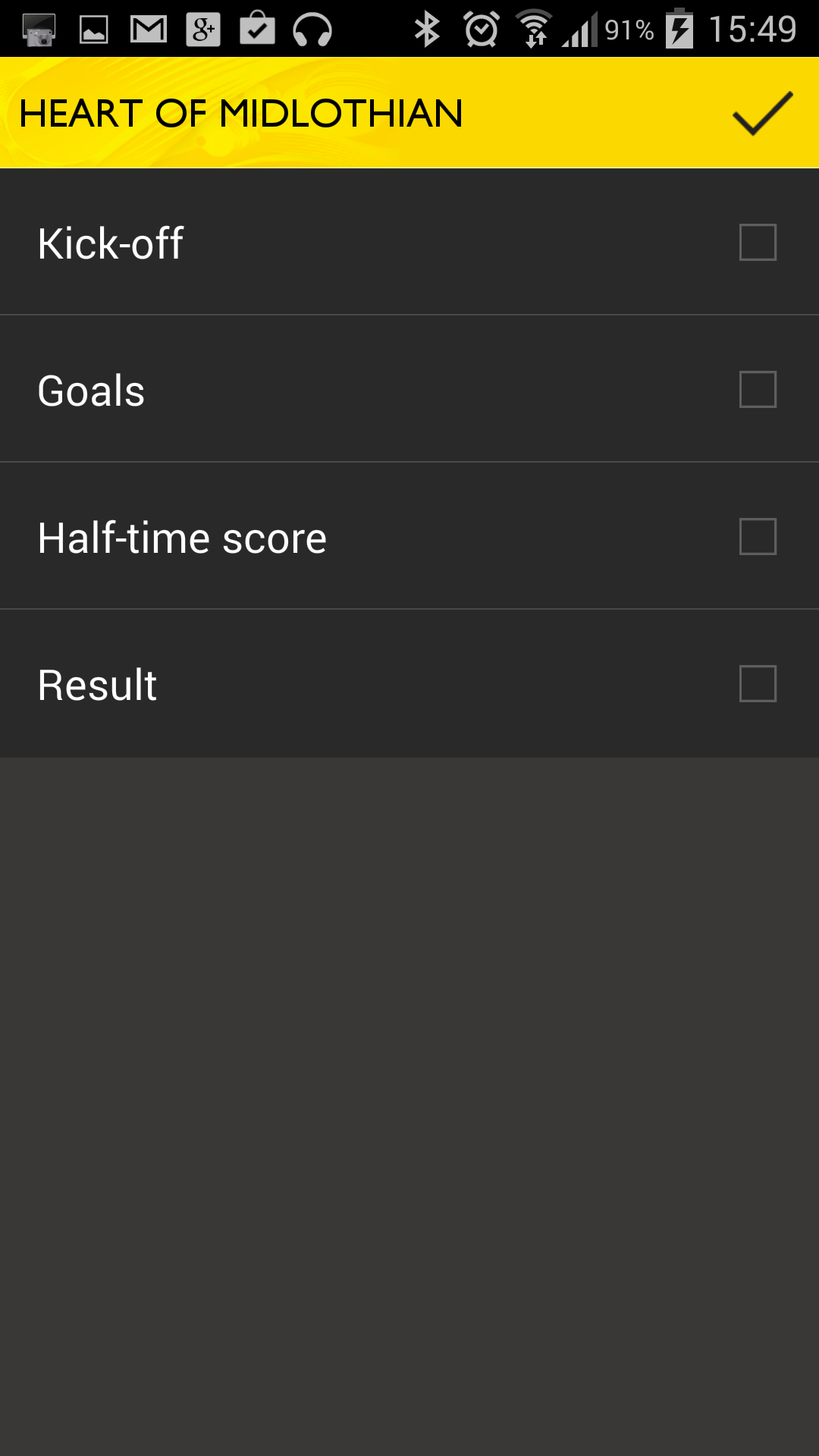Tap the confirm checkmark in yellow header
The image size is (819, 1456).
point(761,115)
